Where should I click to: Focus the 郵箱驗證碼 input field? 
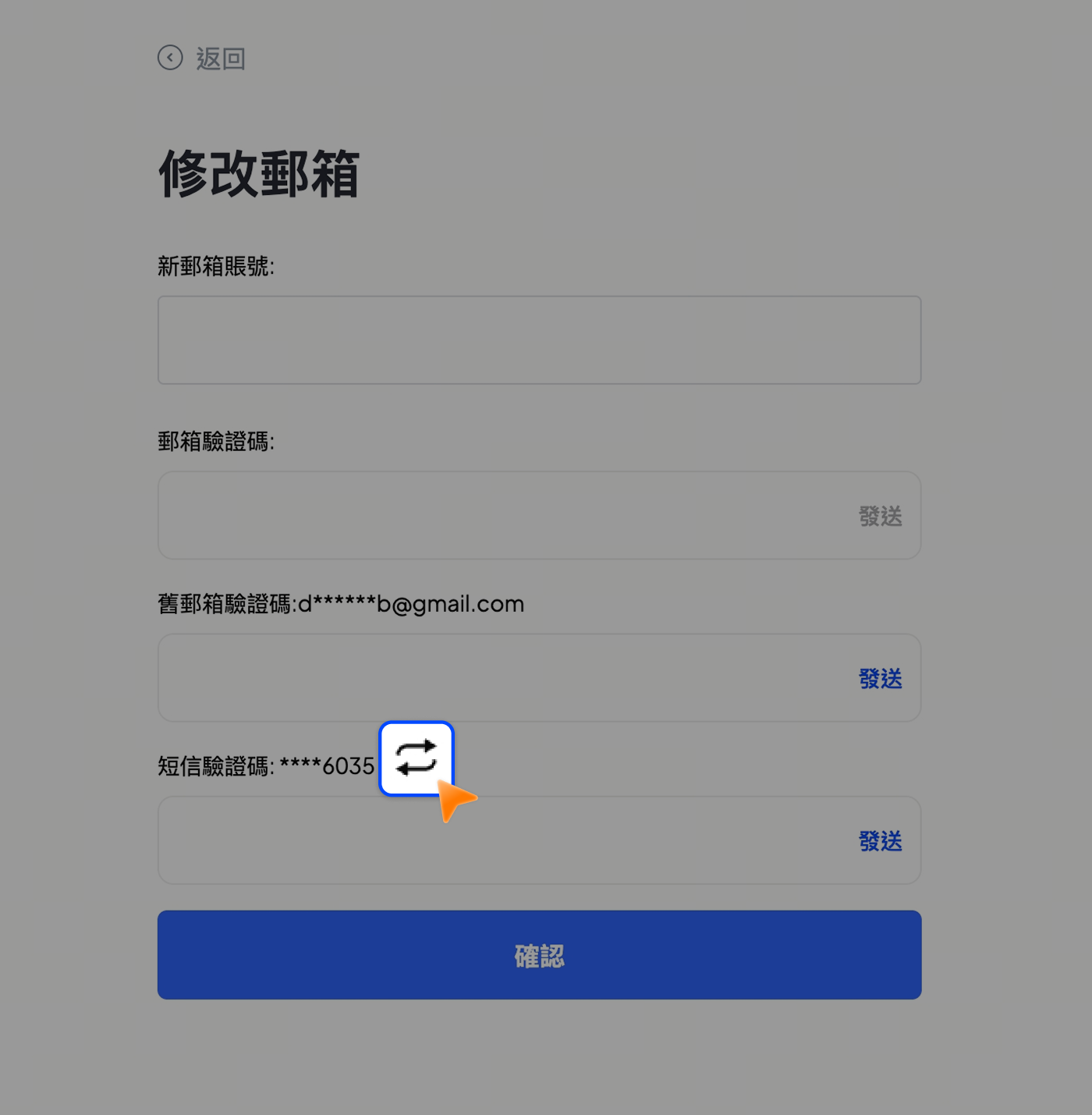(499, 516)
